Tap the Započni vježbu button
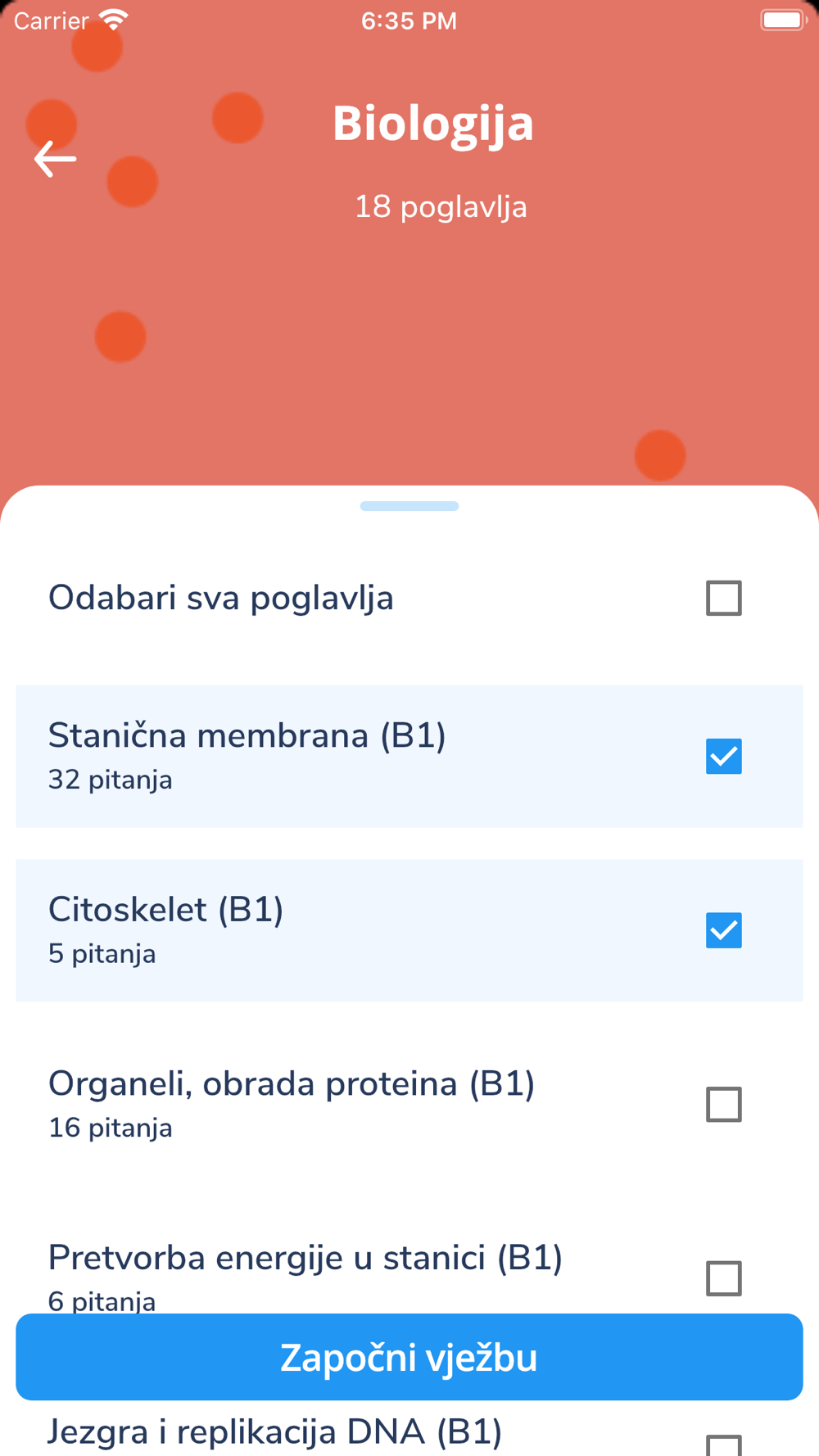Image resolution: width=819 pixels, height=1456 pixels. pyautogui.click(x=409, y=1357)
